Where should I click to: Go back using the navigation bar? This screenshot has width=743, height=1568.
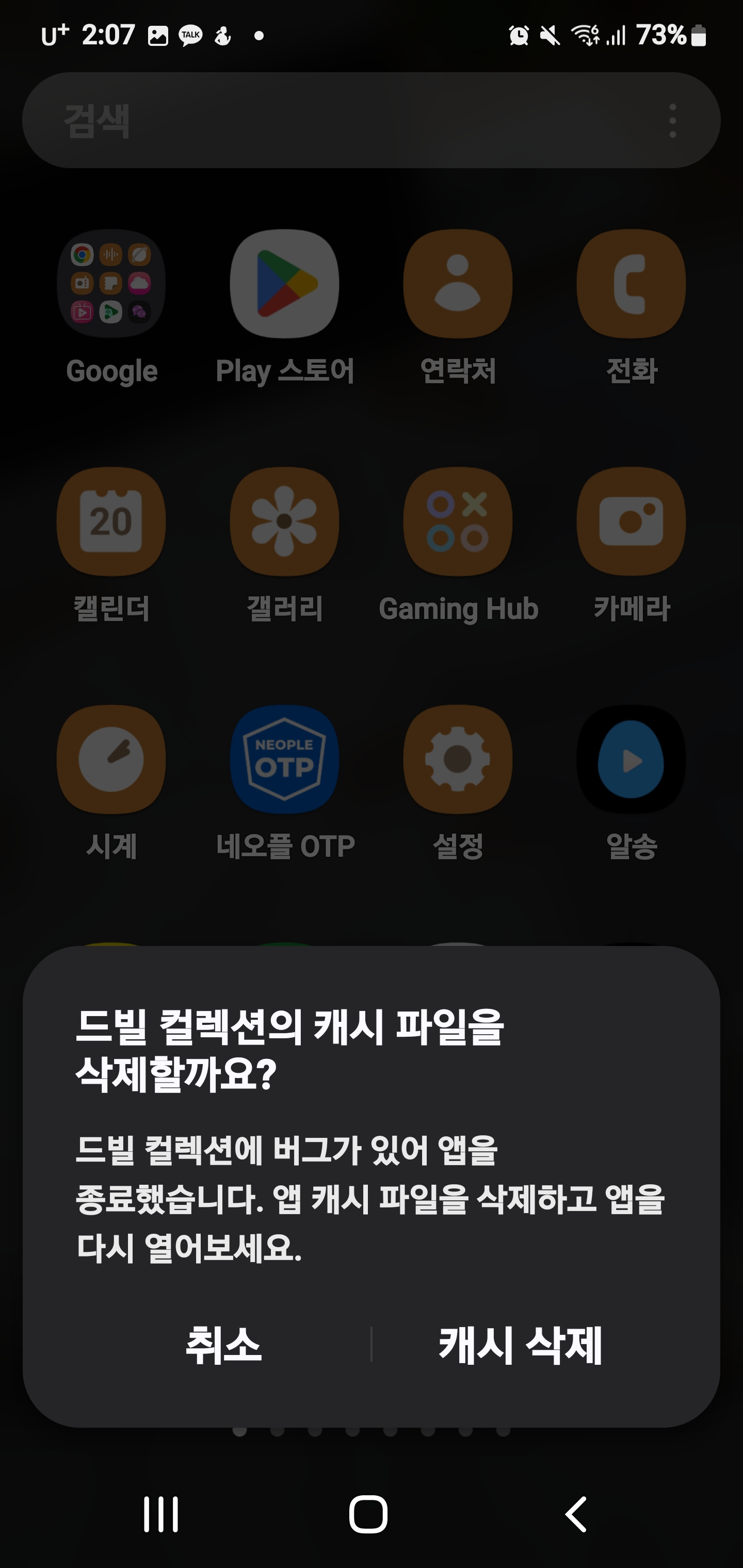point(575,1514)
